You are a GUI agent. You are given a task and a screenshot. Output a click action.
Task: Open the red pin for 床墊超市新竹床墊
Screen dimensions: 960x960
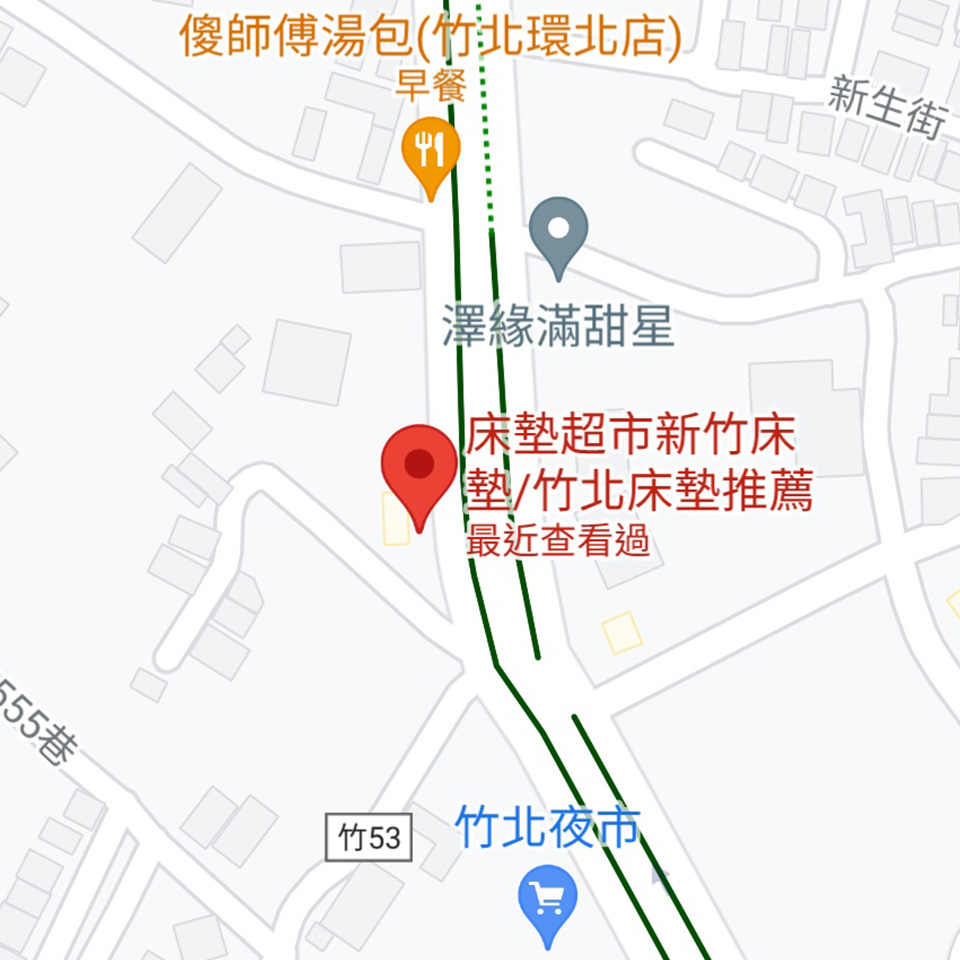[419, 468]
